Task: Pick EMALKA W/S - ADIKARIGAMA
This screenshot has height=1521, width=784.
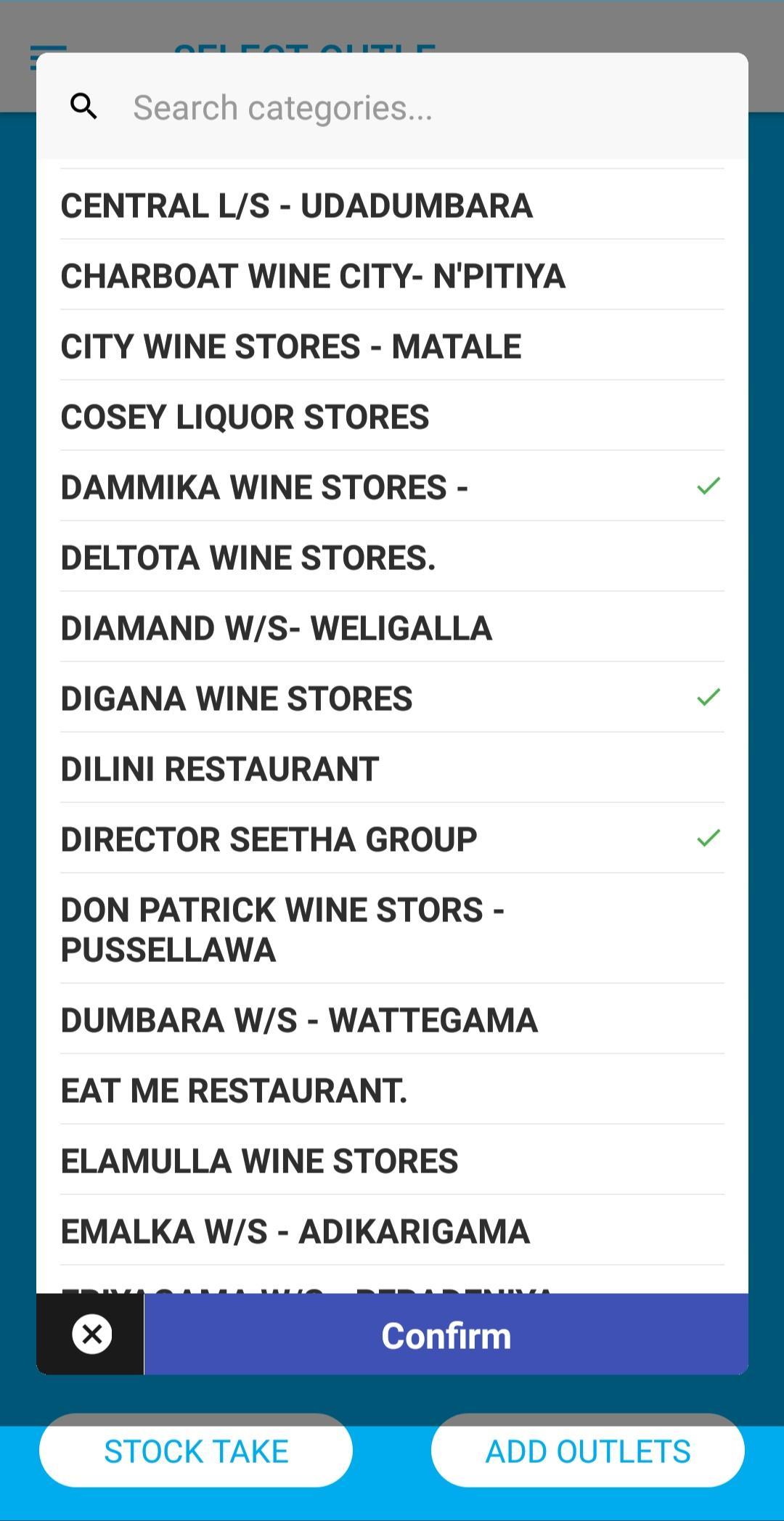Action: [x=392, y=1231]
